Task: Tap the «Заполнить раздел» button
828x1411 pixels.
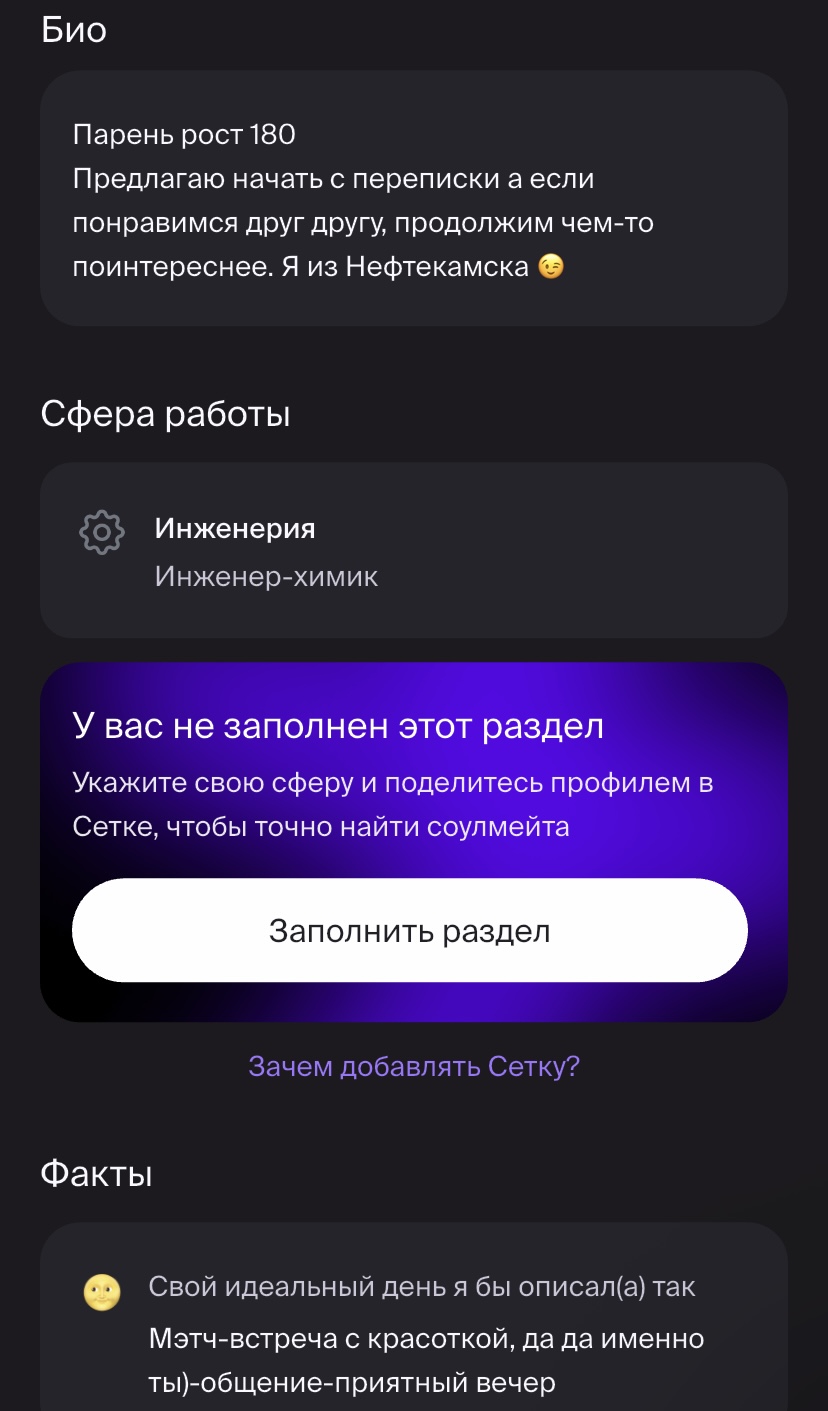Action: tap(410, 931)
